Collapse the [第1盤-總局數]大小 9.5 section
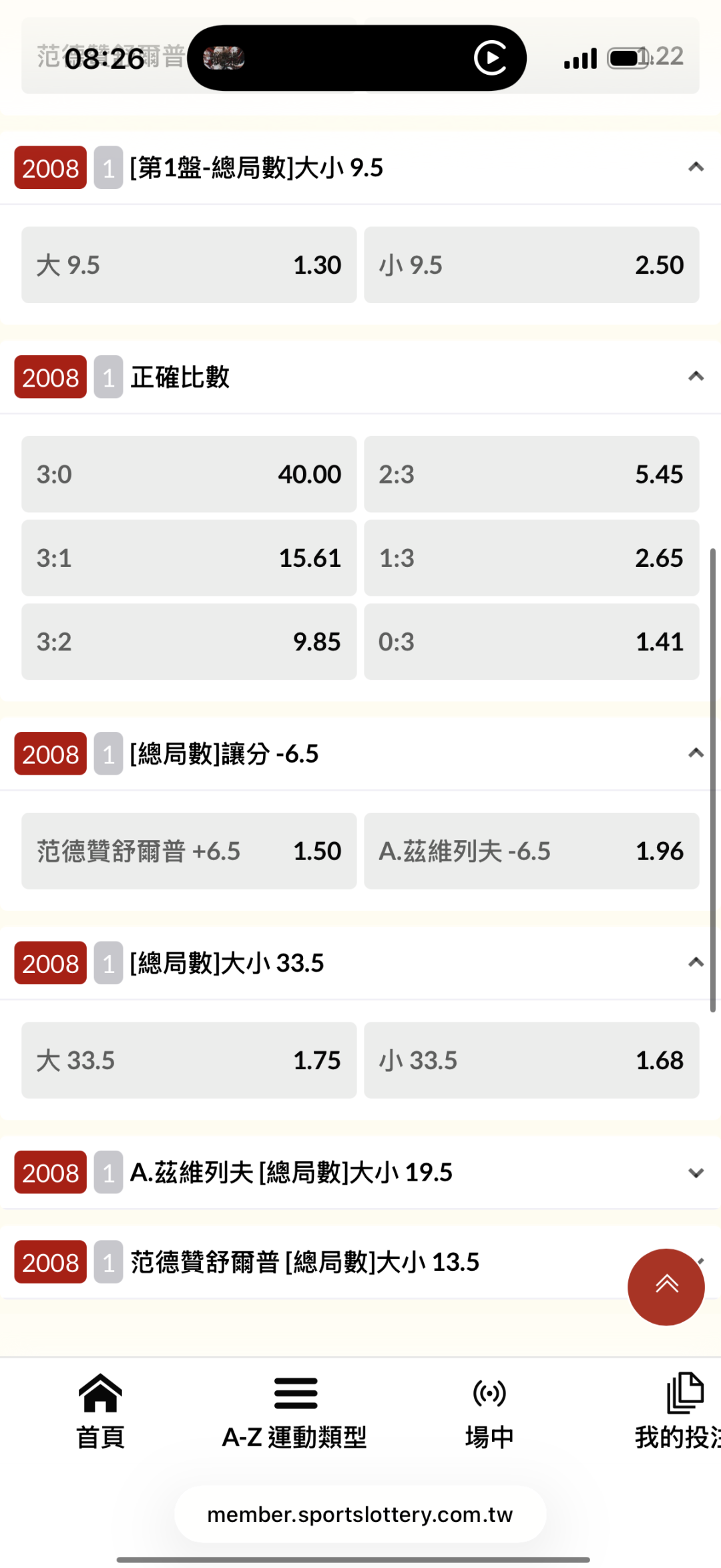721x1568 pixels. click(696, 167)
